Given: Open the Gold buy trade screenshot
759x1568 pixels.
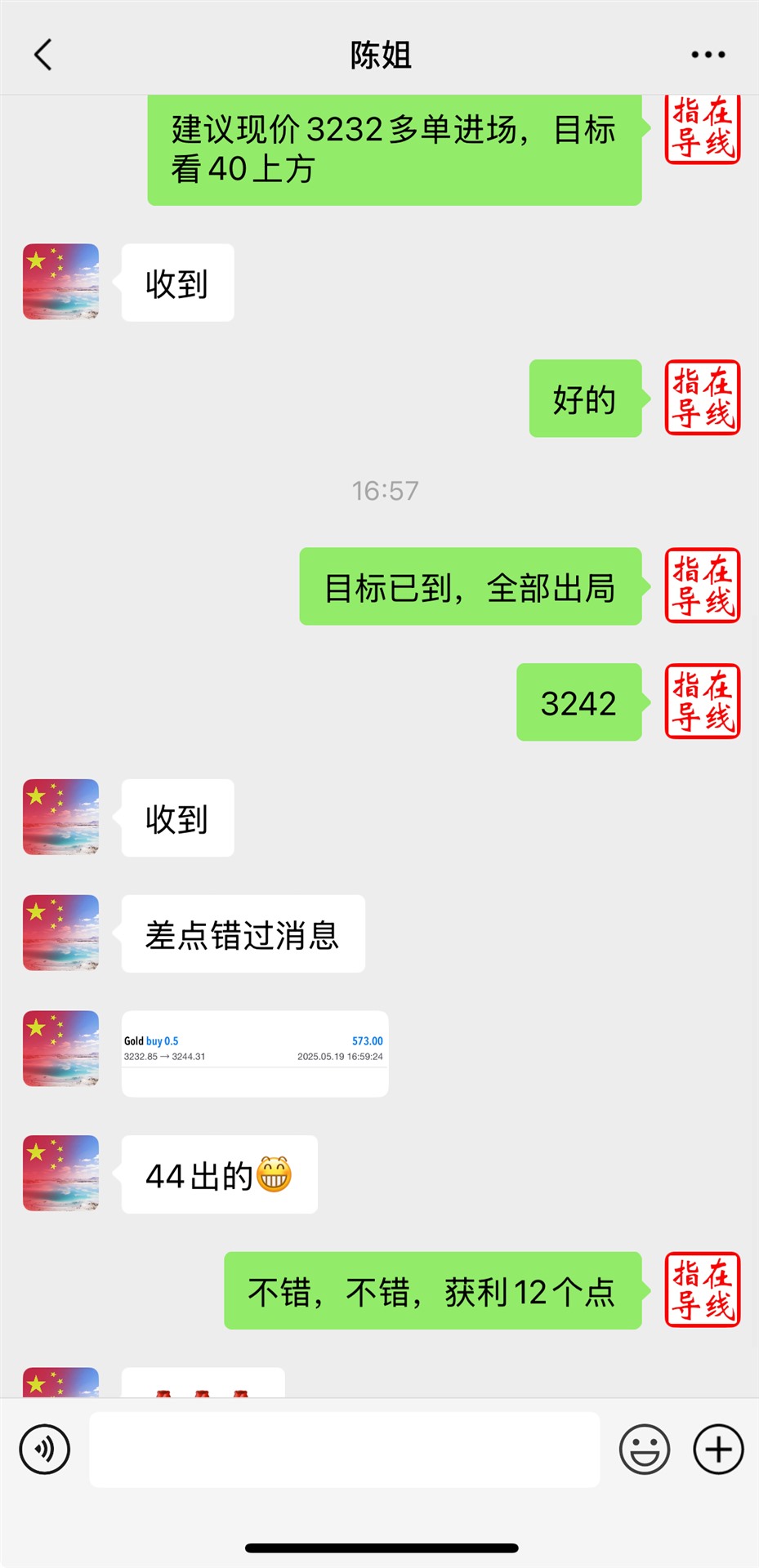Looking at the screenshot, I should 255,1053.
